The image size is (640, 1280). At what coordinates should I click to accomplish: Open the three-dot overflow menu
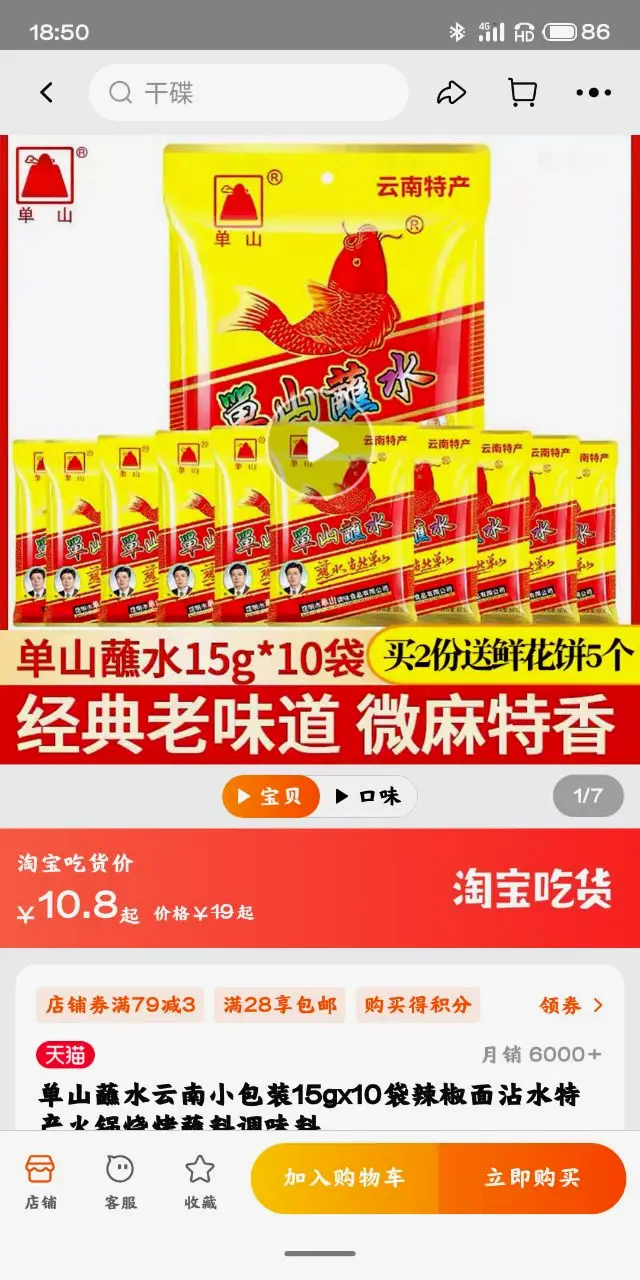tap(593, 93)
